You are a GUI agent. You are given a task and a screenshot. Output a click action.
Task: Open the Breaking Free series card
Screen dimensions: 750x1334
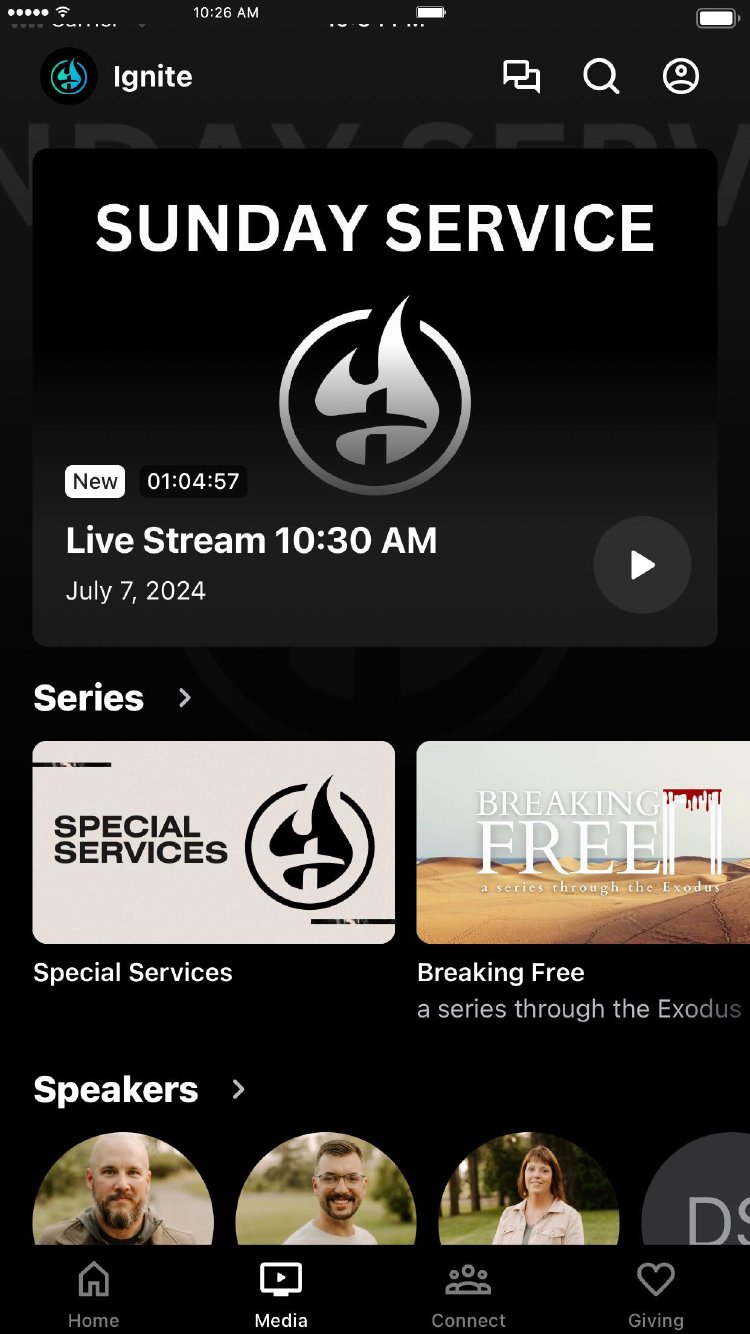[x=583, y=842]
